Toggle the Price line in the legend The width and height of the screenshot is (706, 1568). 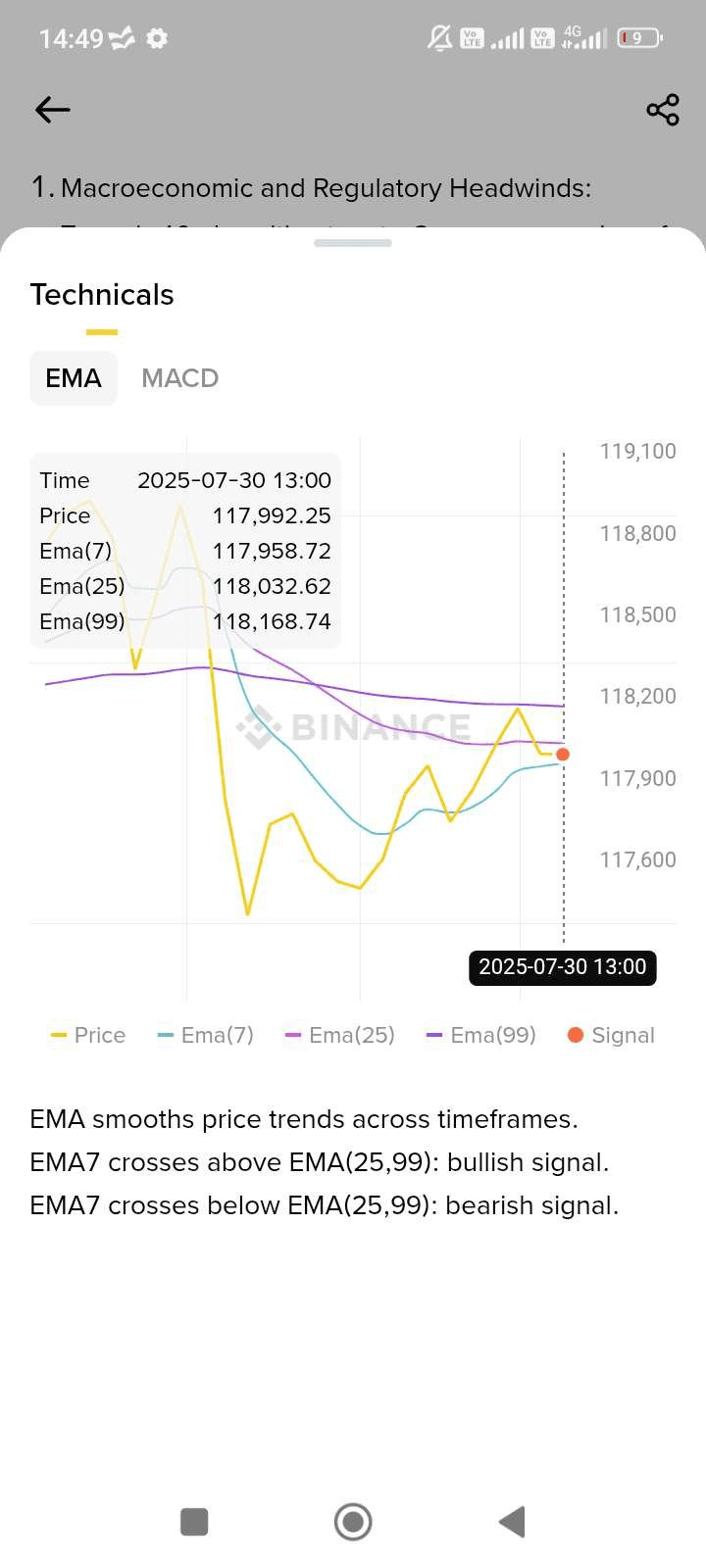(x=88, y=1035)
